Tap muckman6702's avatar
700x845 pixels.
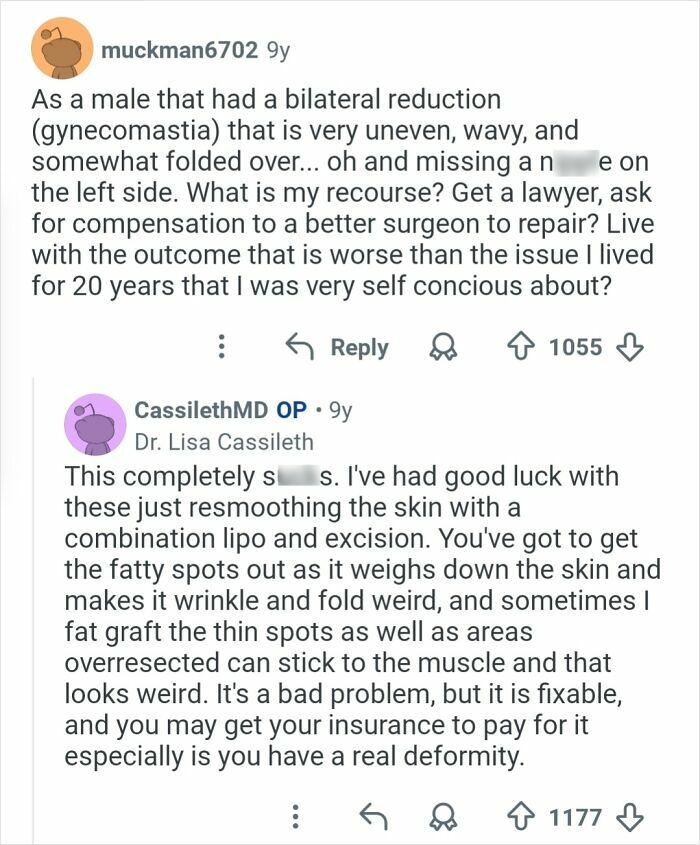[x=63, y=50]
